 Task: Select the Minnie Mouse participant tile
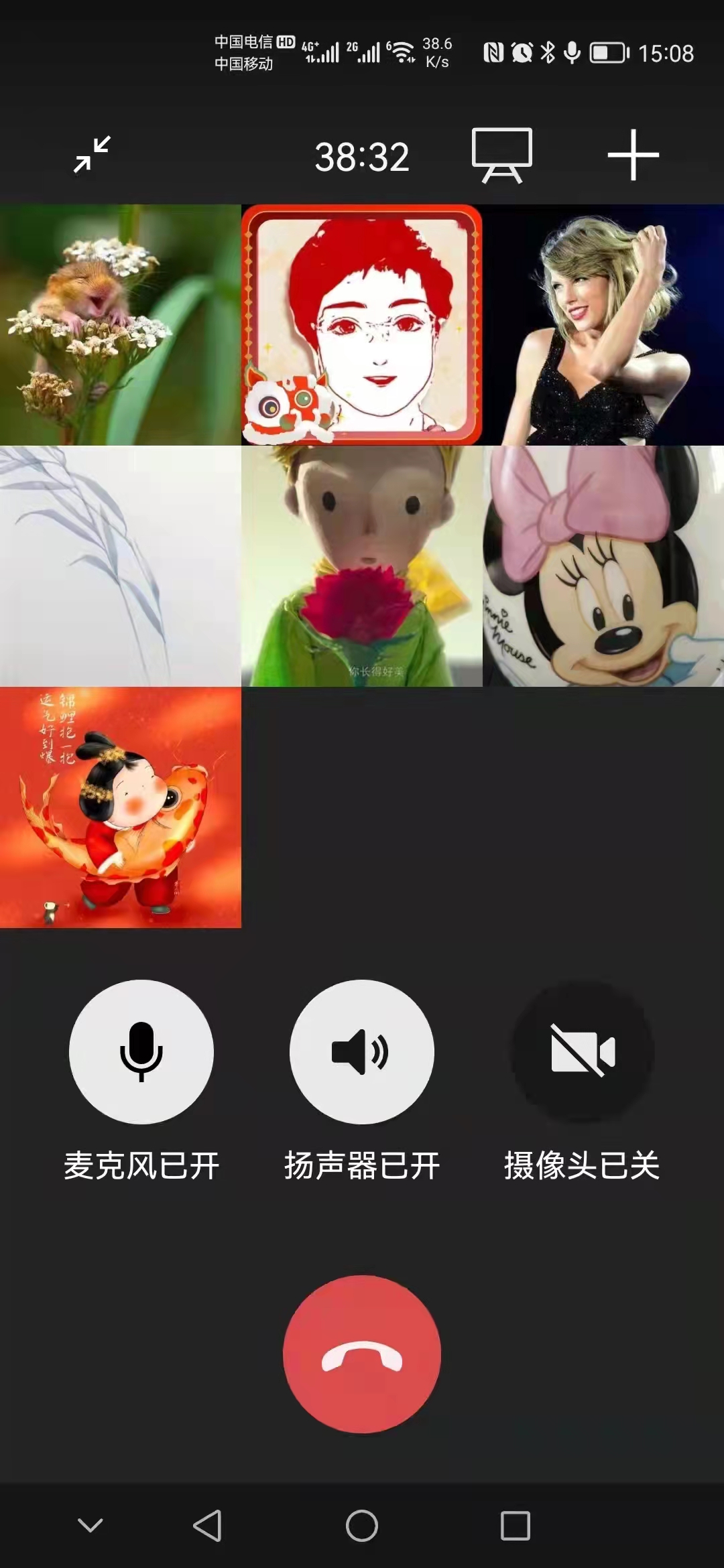coord(603,566)
